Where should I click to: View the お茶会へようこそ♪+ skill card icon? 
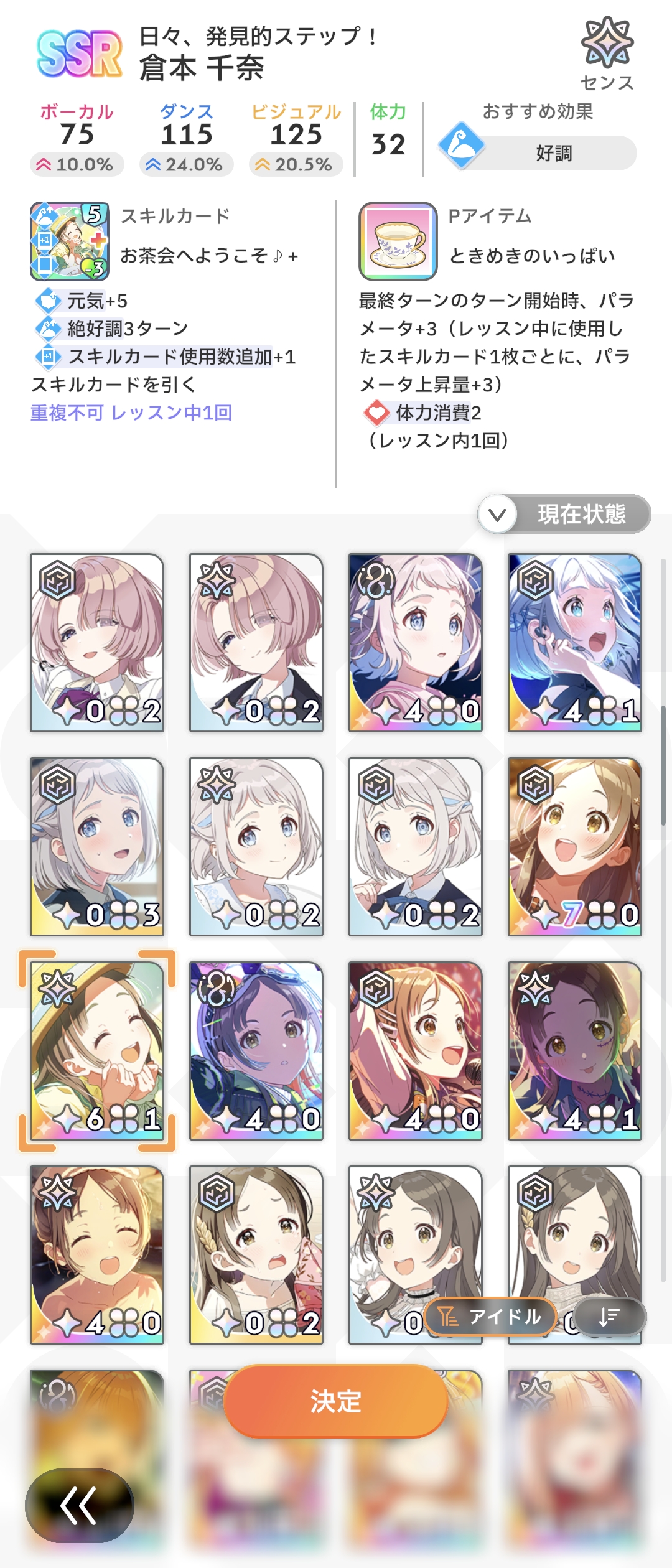(70, 241)
